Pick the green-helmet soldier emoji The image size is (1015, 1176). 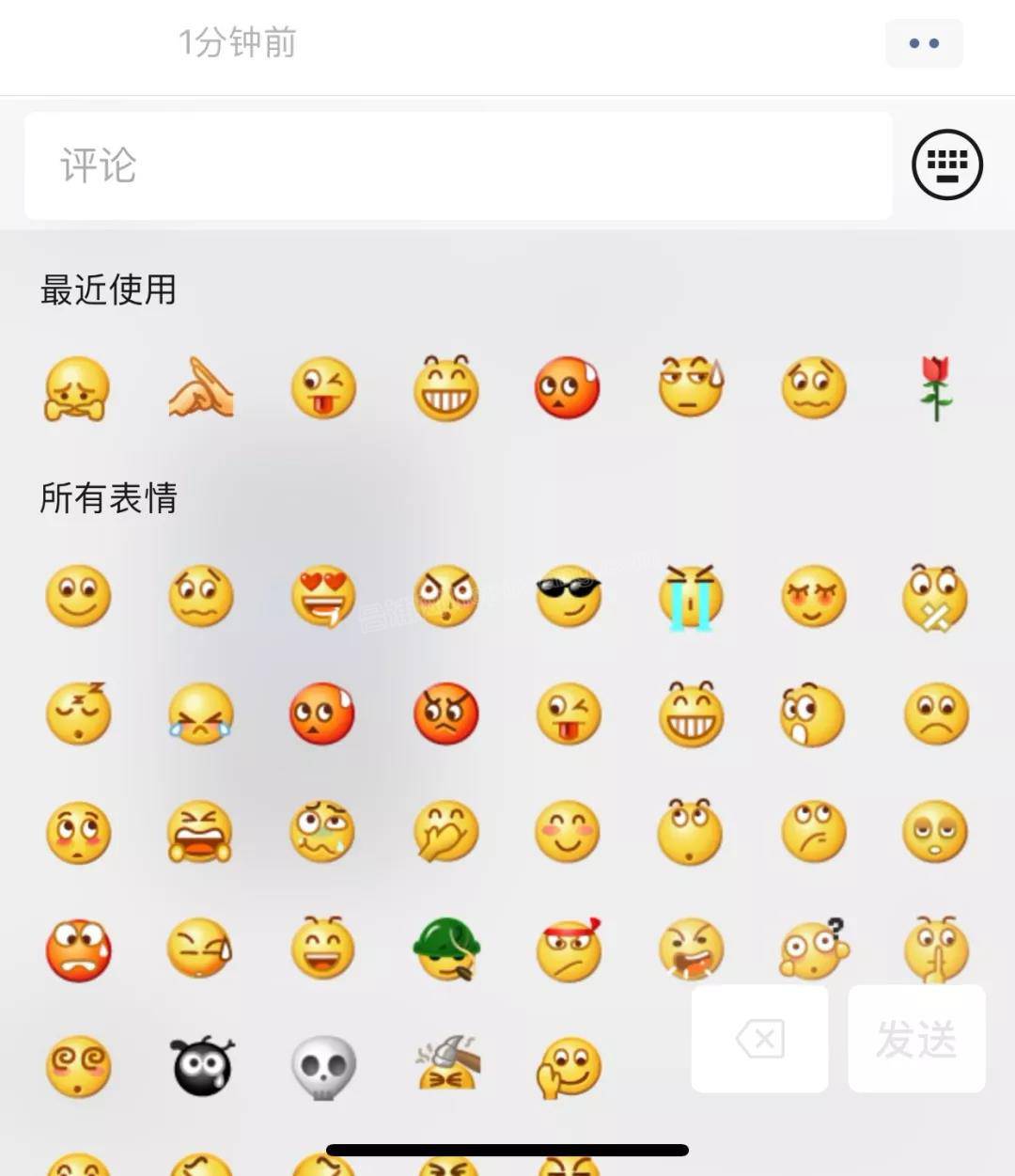[446, 949]
